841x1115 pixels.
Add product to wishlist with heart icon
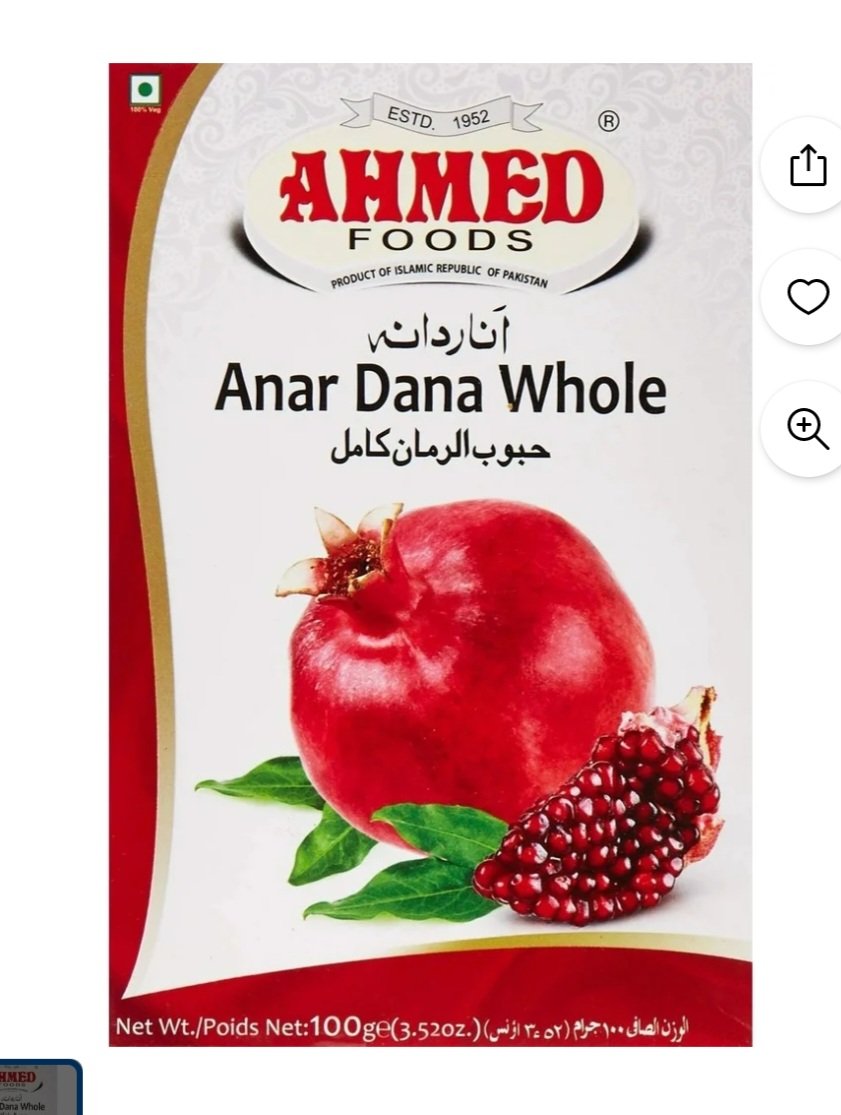click(x=808, y=297)
